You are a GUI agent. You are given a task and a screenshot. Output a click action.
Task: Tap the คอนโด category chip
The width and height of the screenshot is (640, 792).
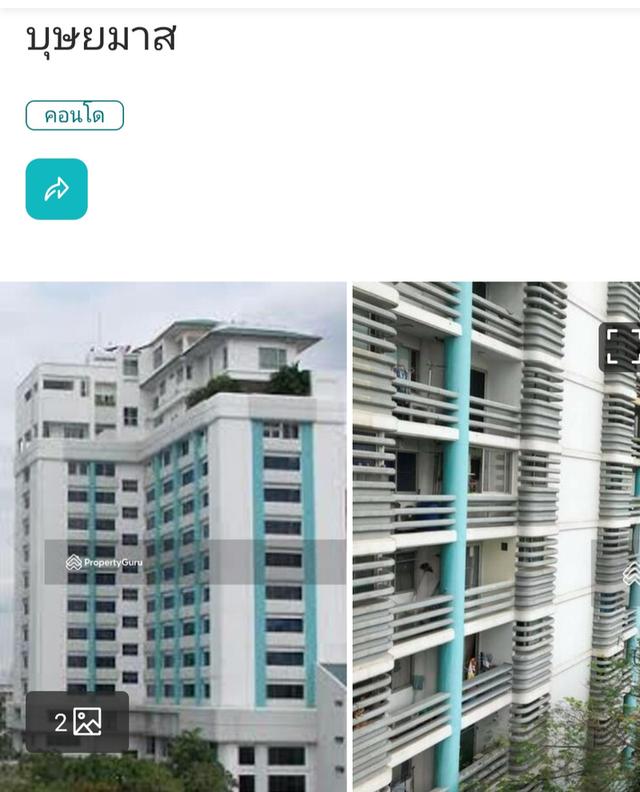[x=75, y=115]
